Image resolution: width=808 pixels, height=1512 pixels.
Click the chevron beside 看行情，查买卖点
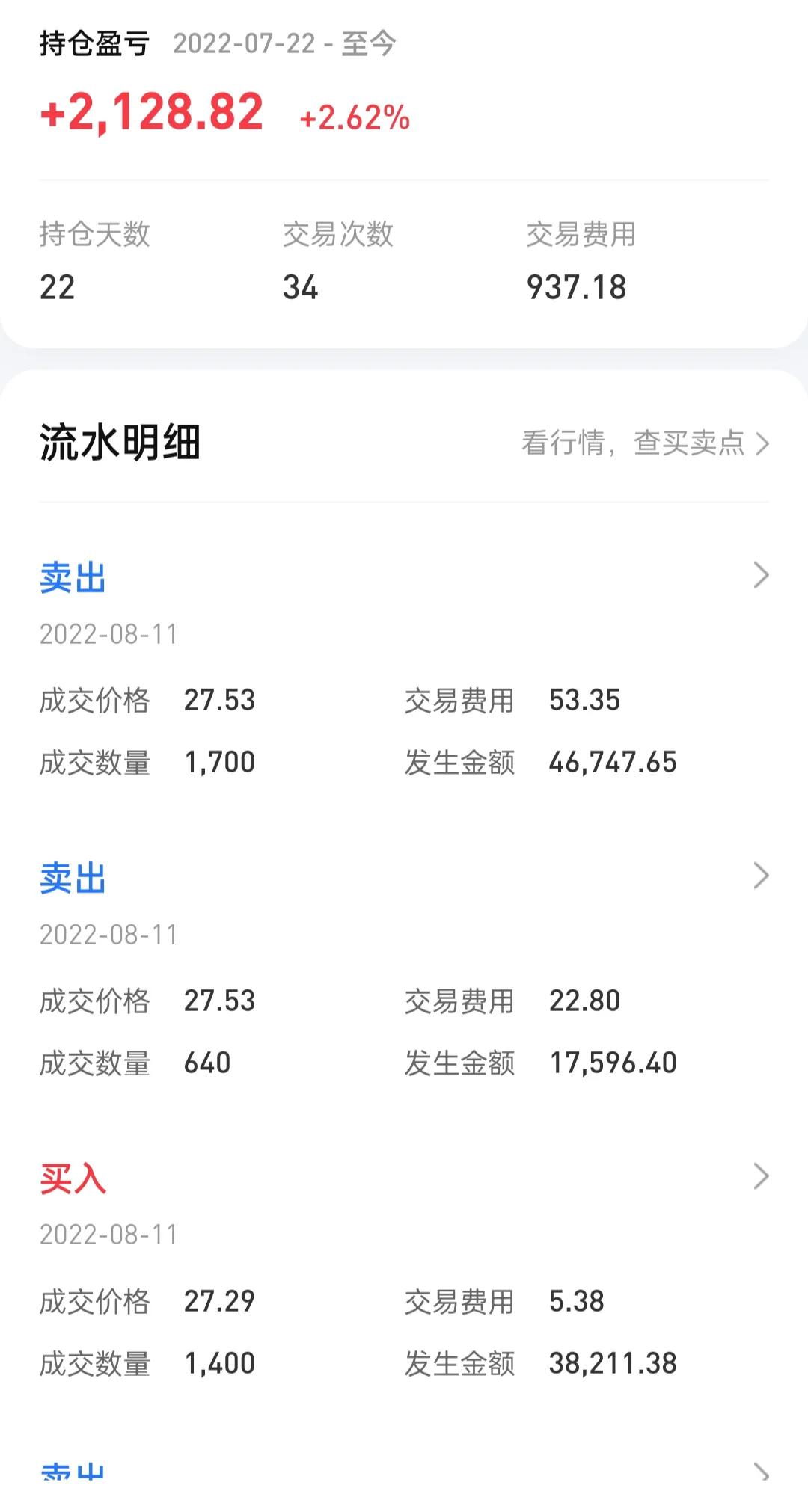point(761,443)
